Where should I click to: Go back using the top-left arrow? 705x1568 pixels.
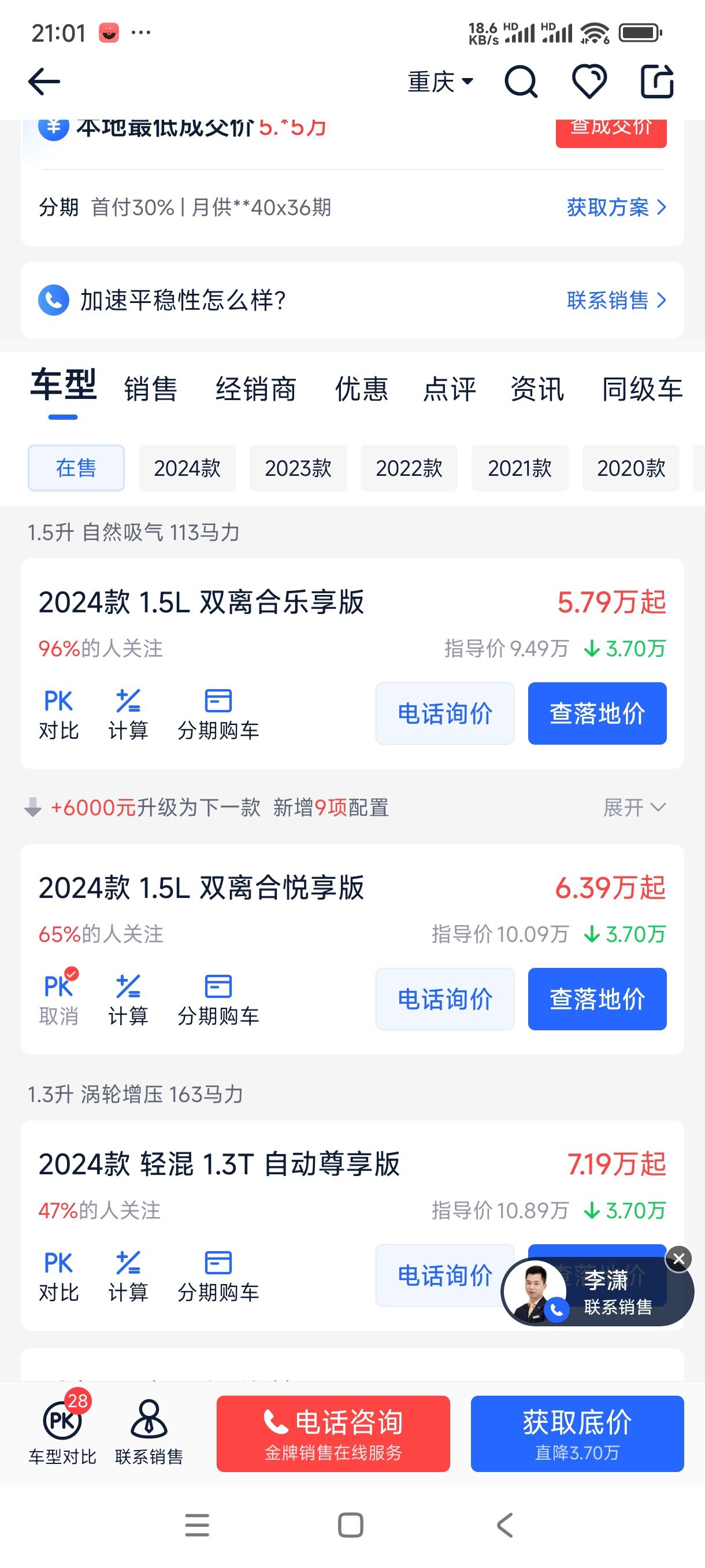click(44, 82)
